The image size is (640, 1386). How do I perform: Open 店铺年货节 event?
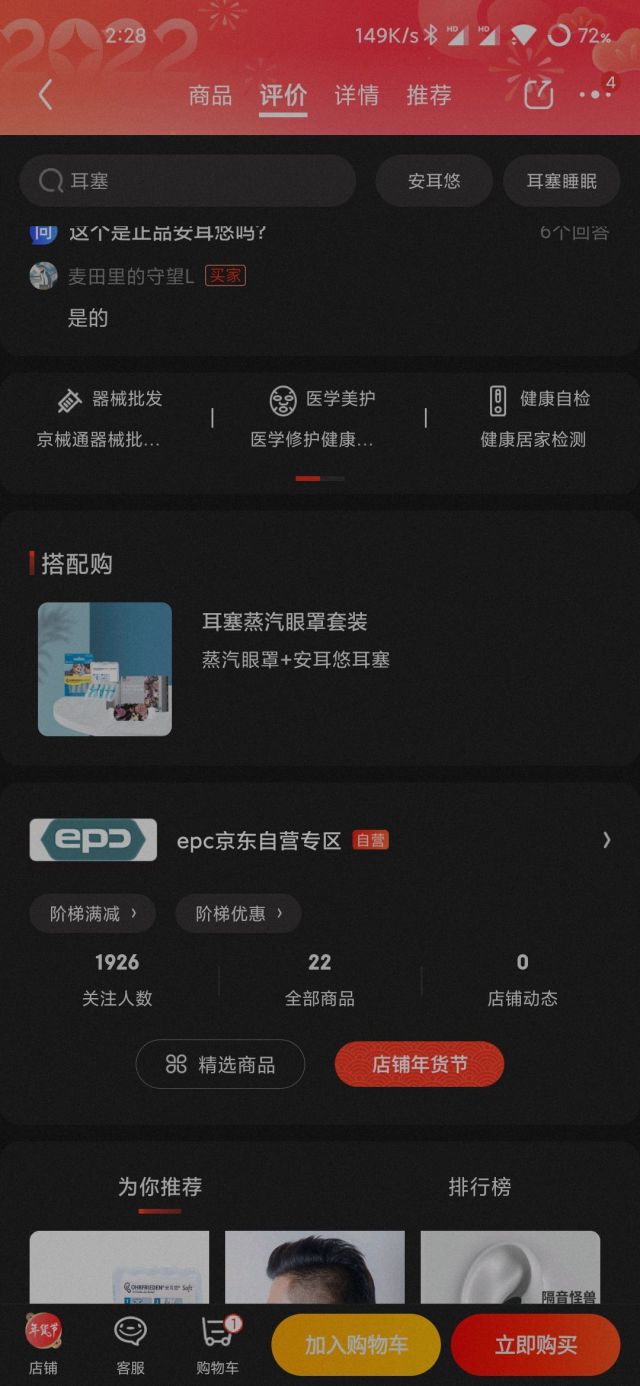[419, 1064]
